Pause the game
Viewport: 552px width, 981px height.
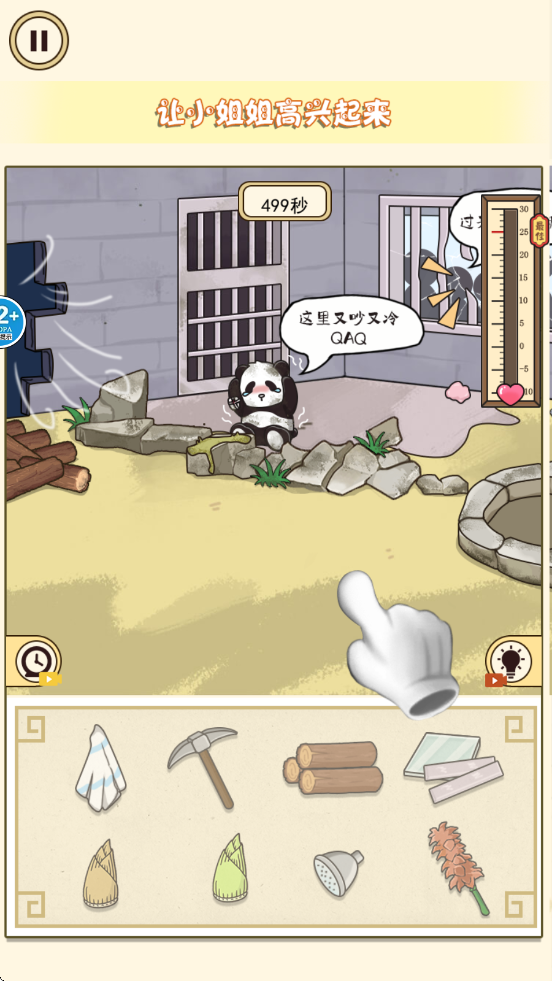click(39, 41)
